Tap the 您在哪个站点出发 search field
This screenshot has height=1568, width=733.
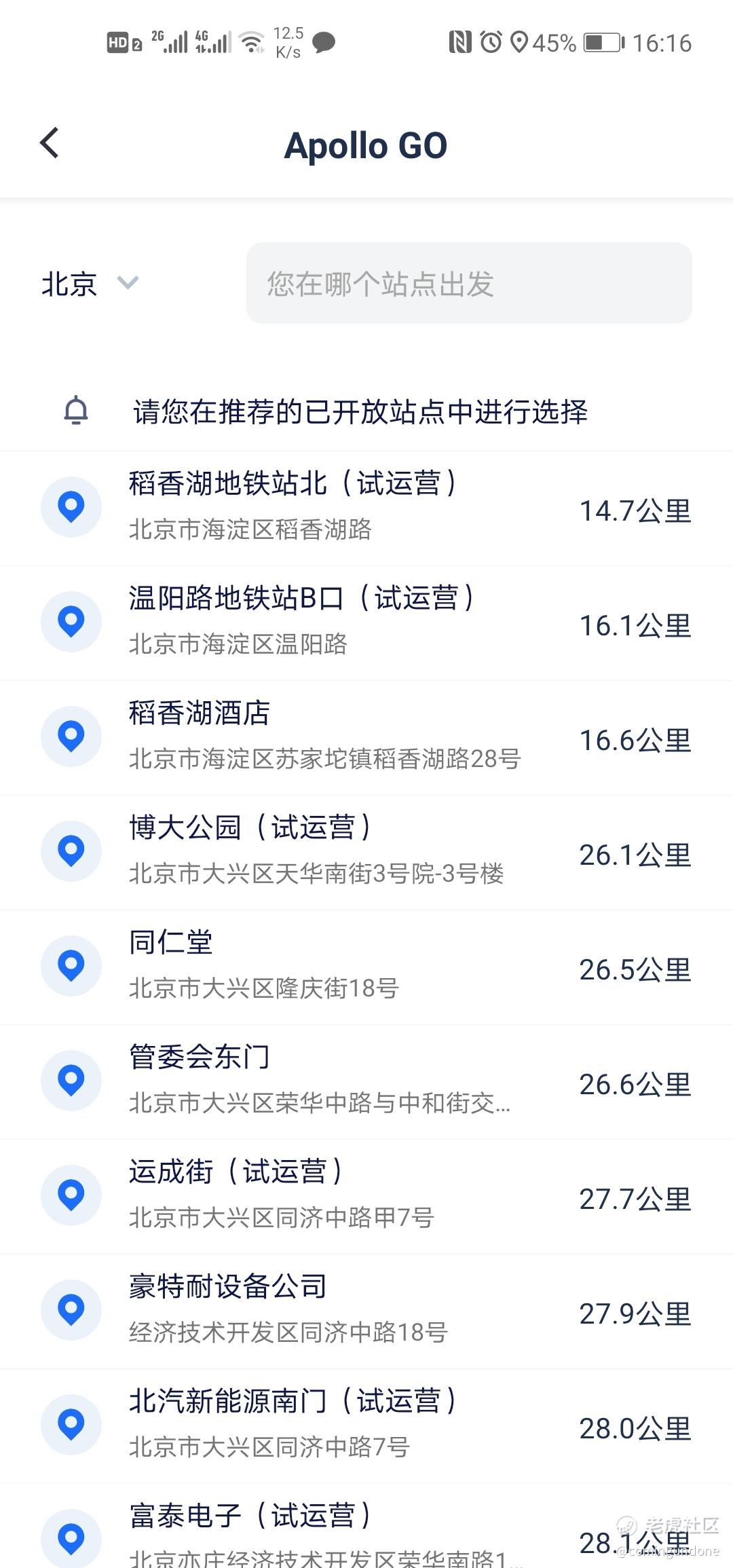[469, 283]
